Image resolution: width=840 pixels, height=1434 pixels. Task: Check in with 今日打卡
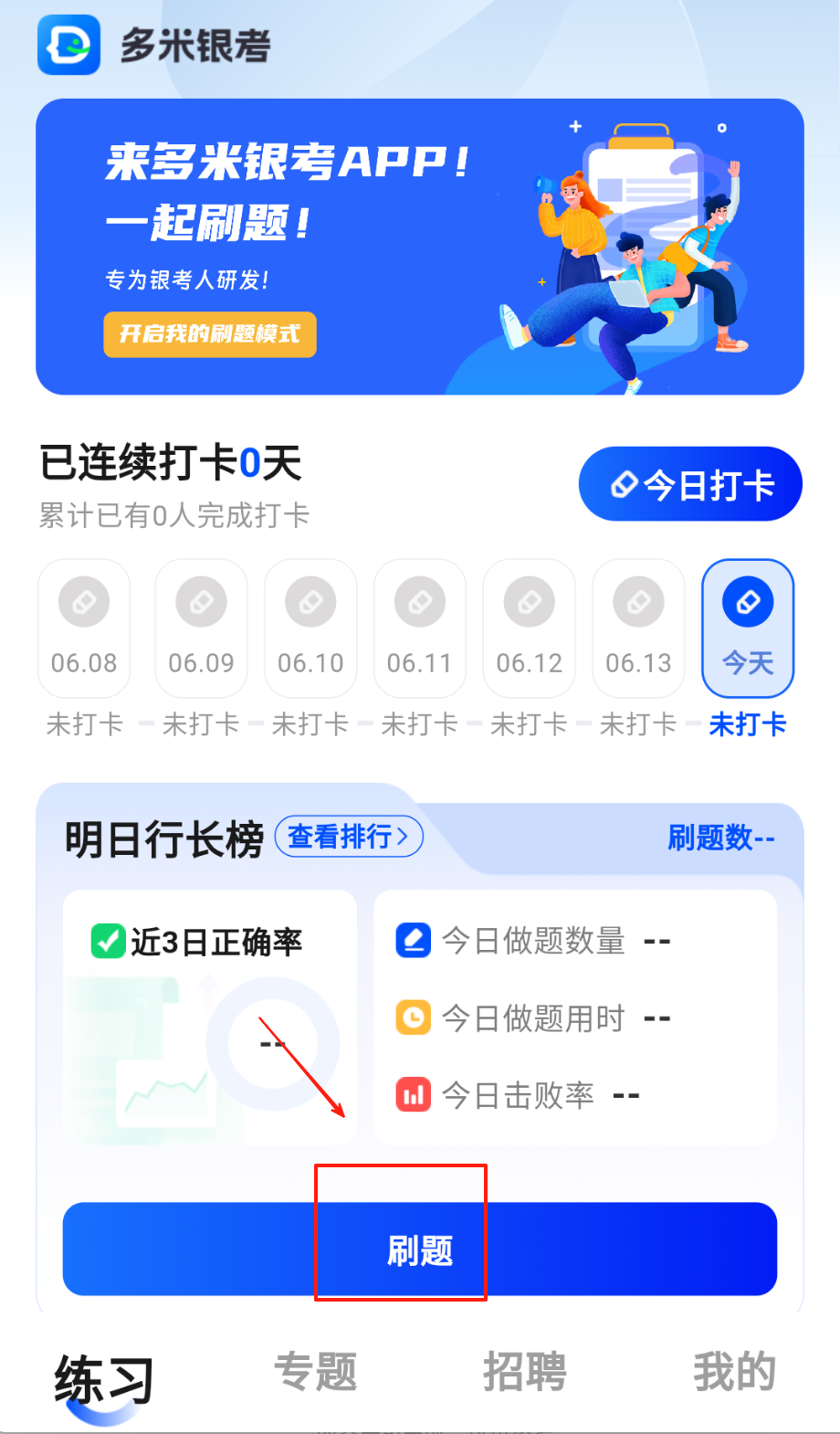(x=690, y=484)
